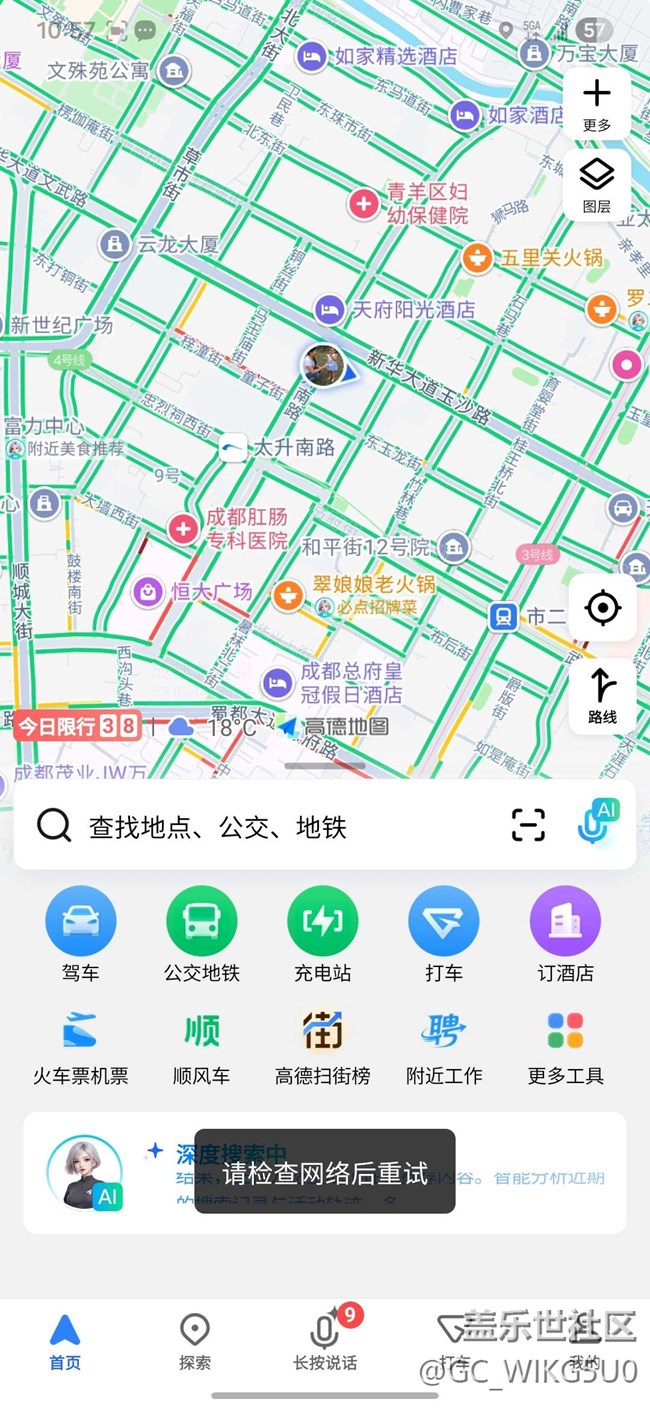Open 顺风车 carpool
Viewport: 650px width, 1408px height.
pyautogui.click(x=202, y=1046)
